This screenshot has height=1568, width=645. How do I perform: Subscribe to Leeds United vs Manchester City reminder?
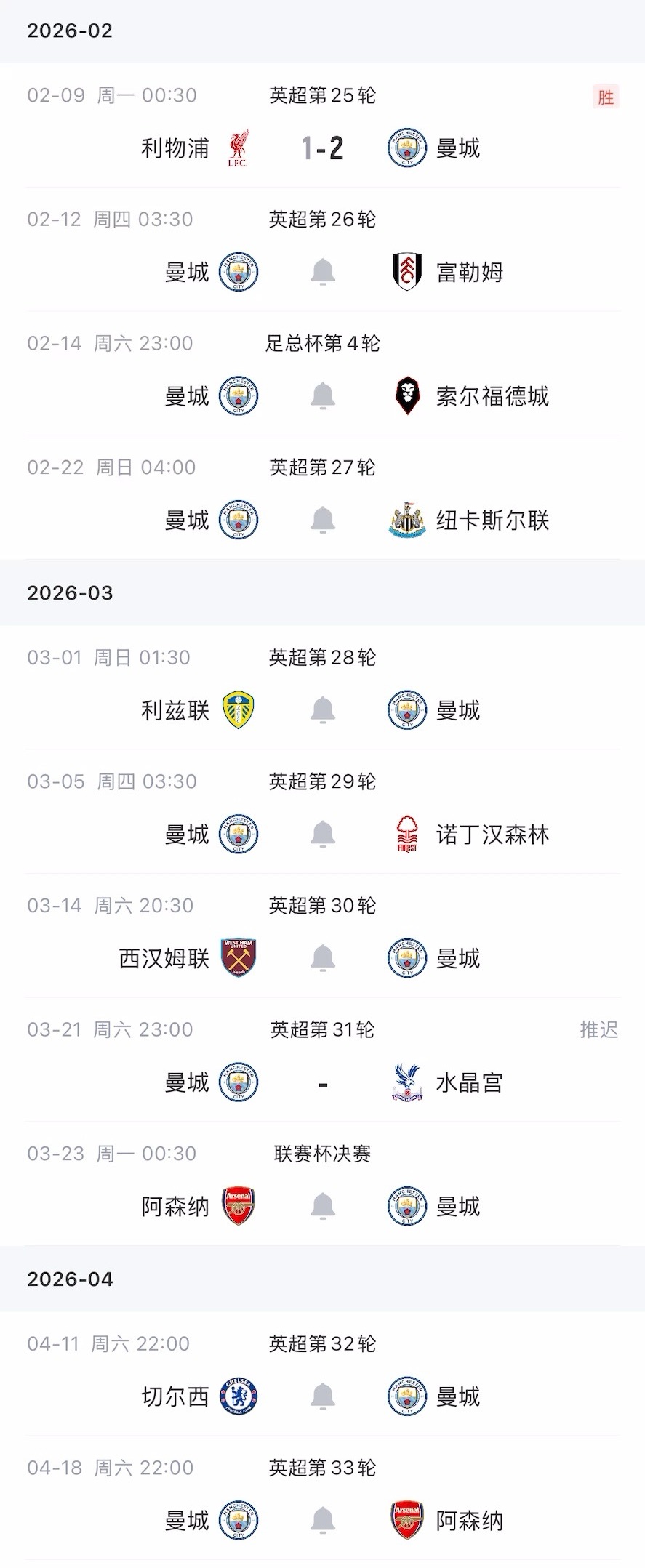(x=322, y=710)
